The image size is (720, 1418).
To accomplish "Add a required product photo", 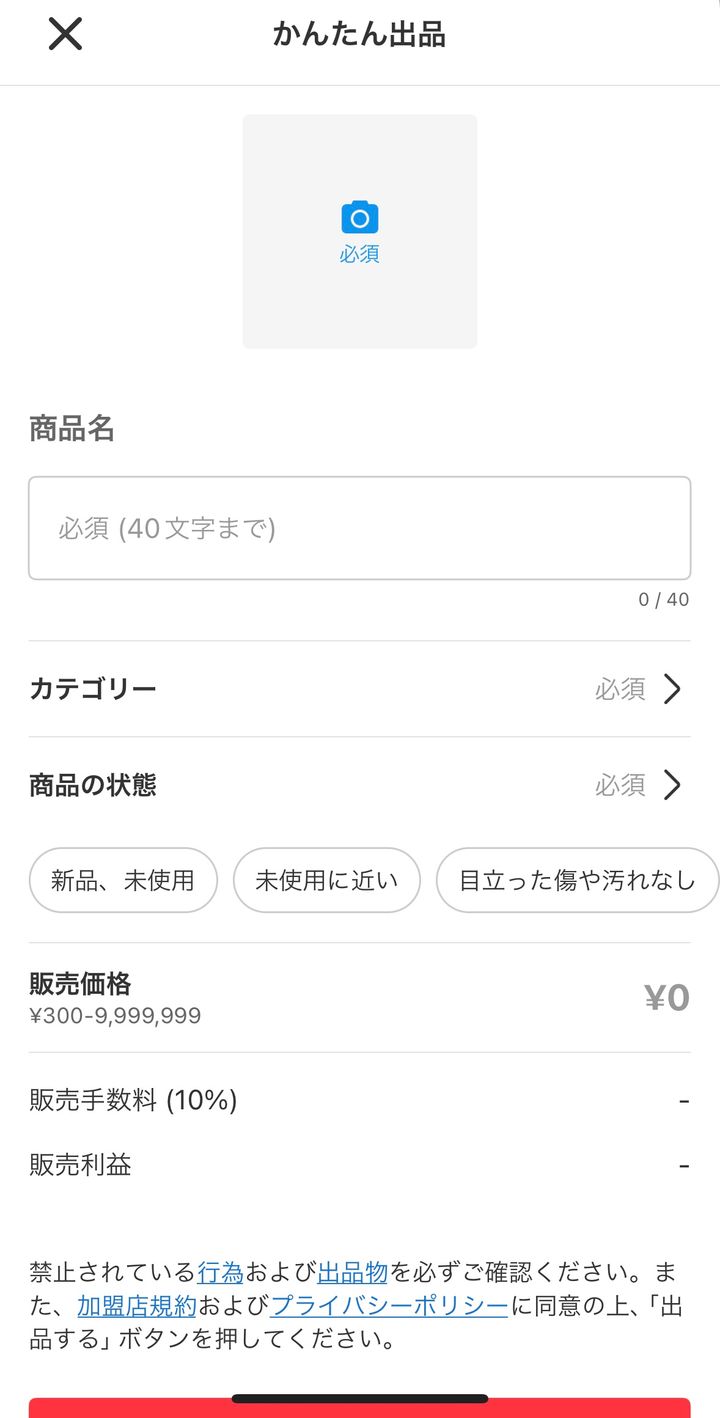I will point(359,232).
